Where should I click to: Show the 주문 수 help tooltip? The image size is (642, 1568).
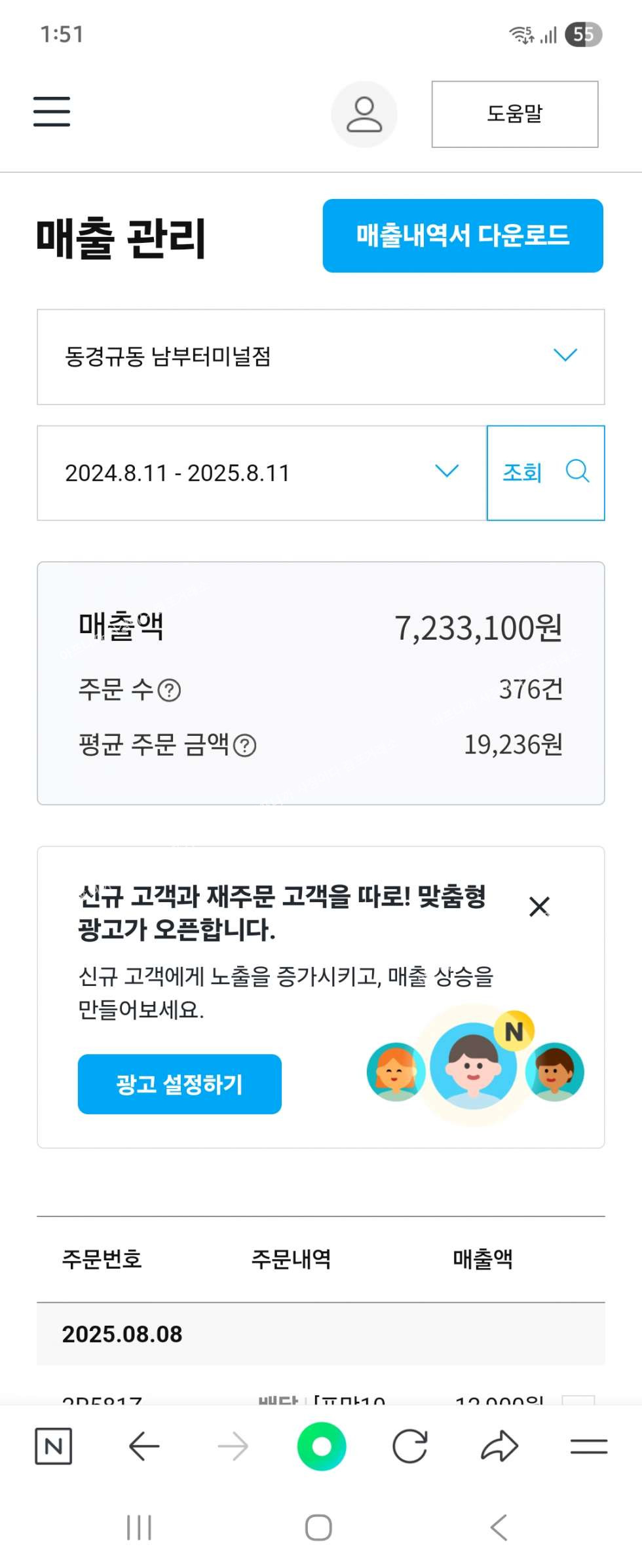point(170,690)
